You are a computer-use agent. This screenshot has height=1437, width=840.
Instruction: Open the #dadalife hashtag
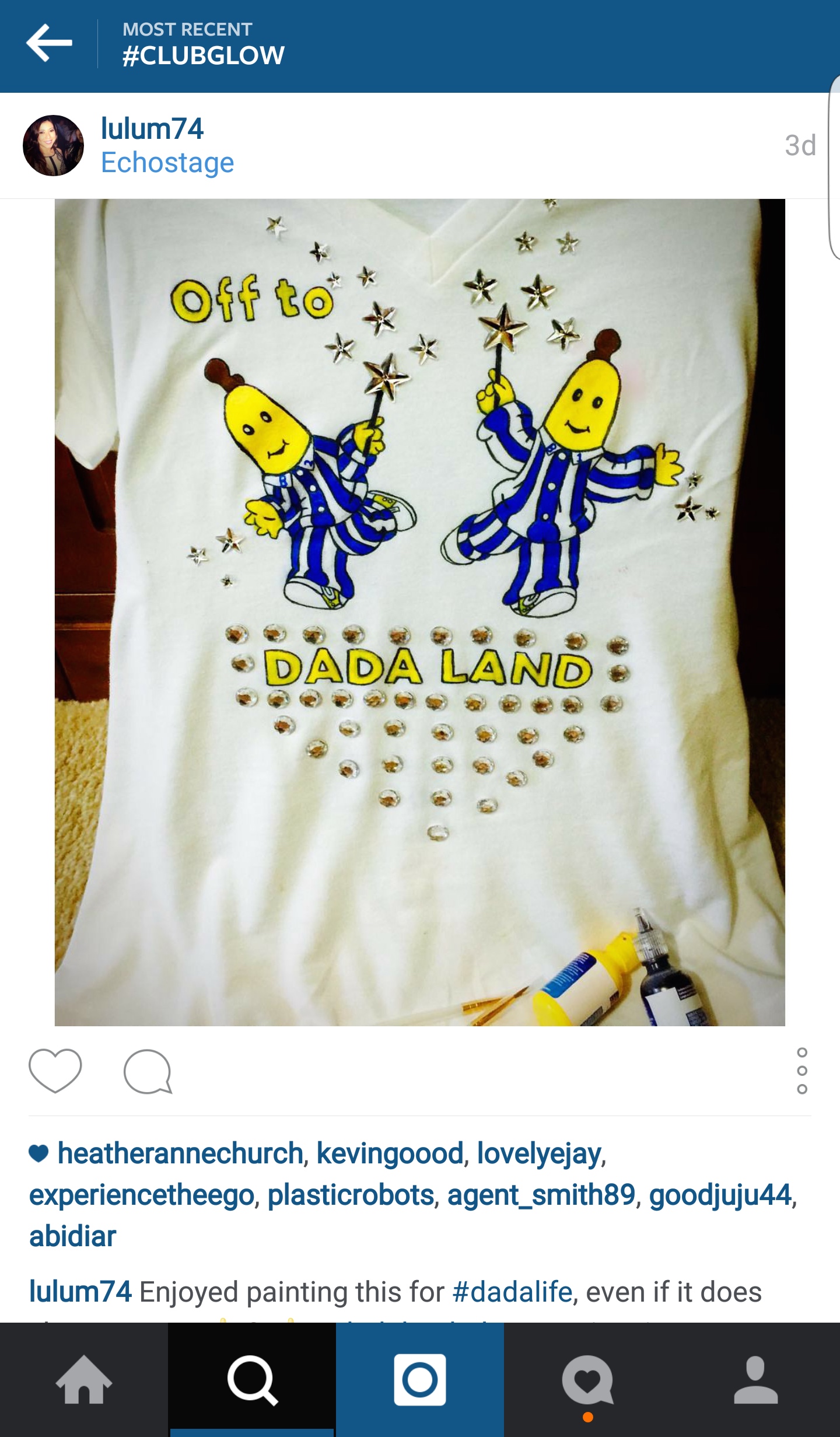click(x=512, y=1292)
